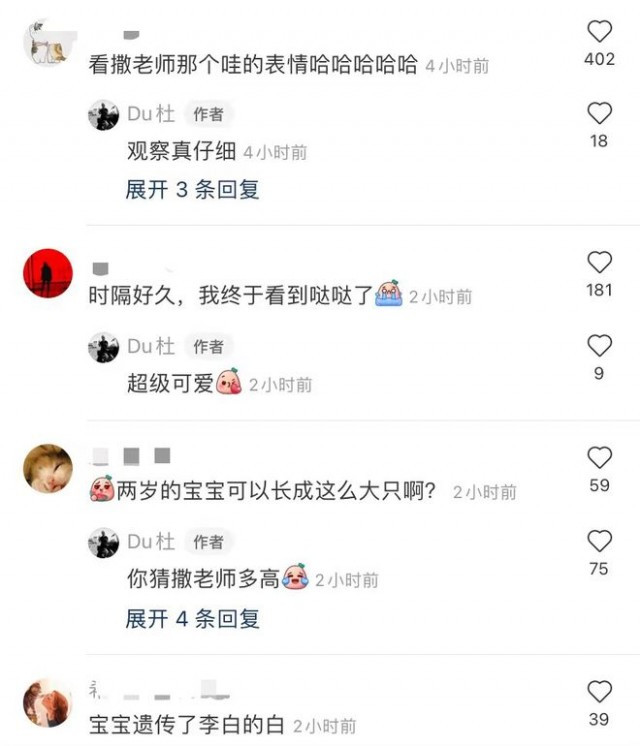This screenshot has width=640, height=746.
Task: Like the comment 时隔好久，我终于看到哒哒了
Action: pyautogui.click(x=599, y=263)
